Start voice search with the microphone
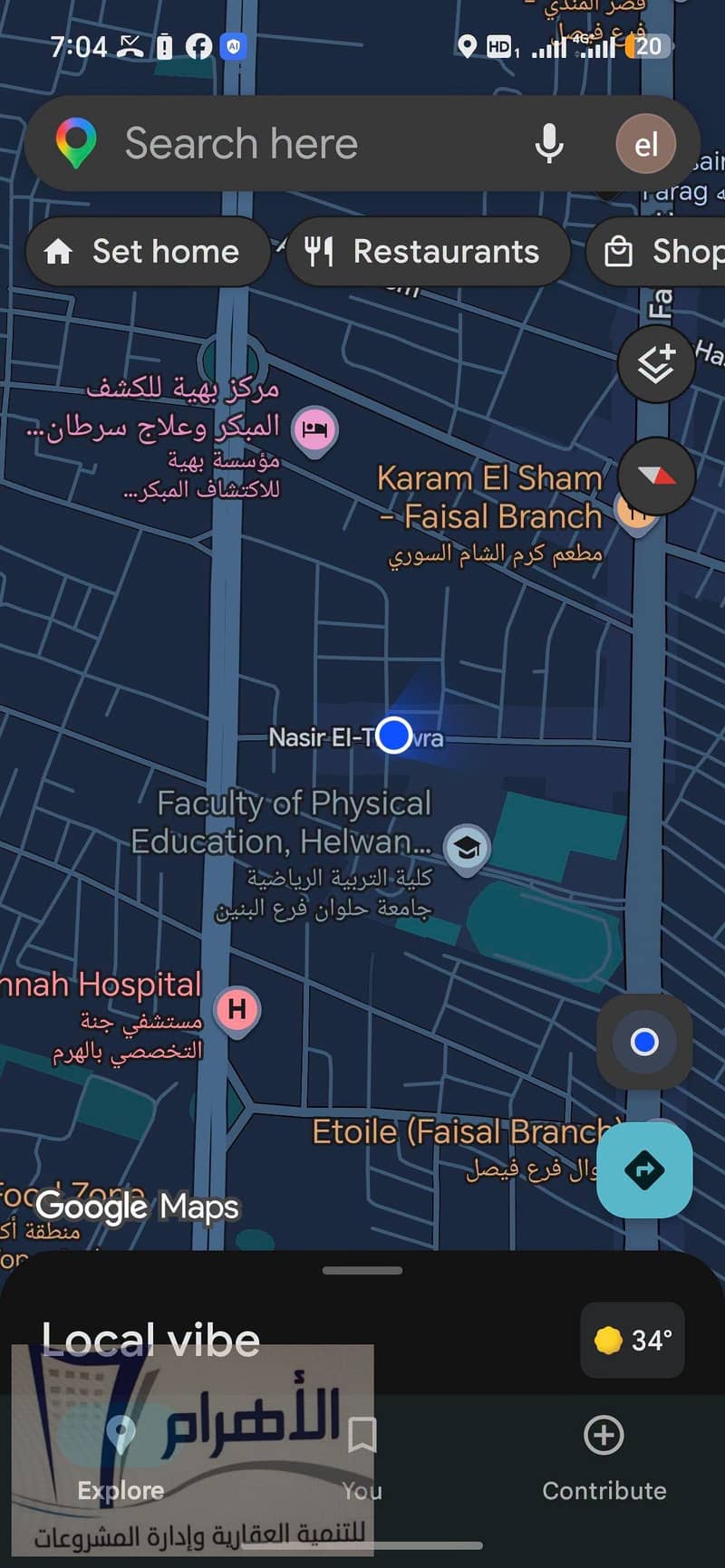 click(x=548, y=143)
